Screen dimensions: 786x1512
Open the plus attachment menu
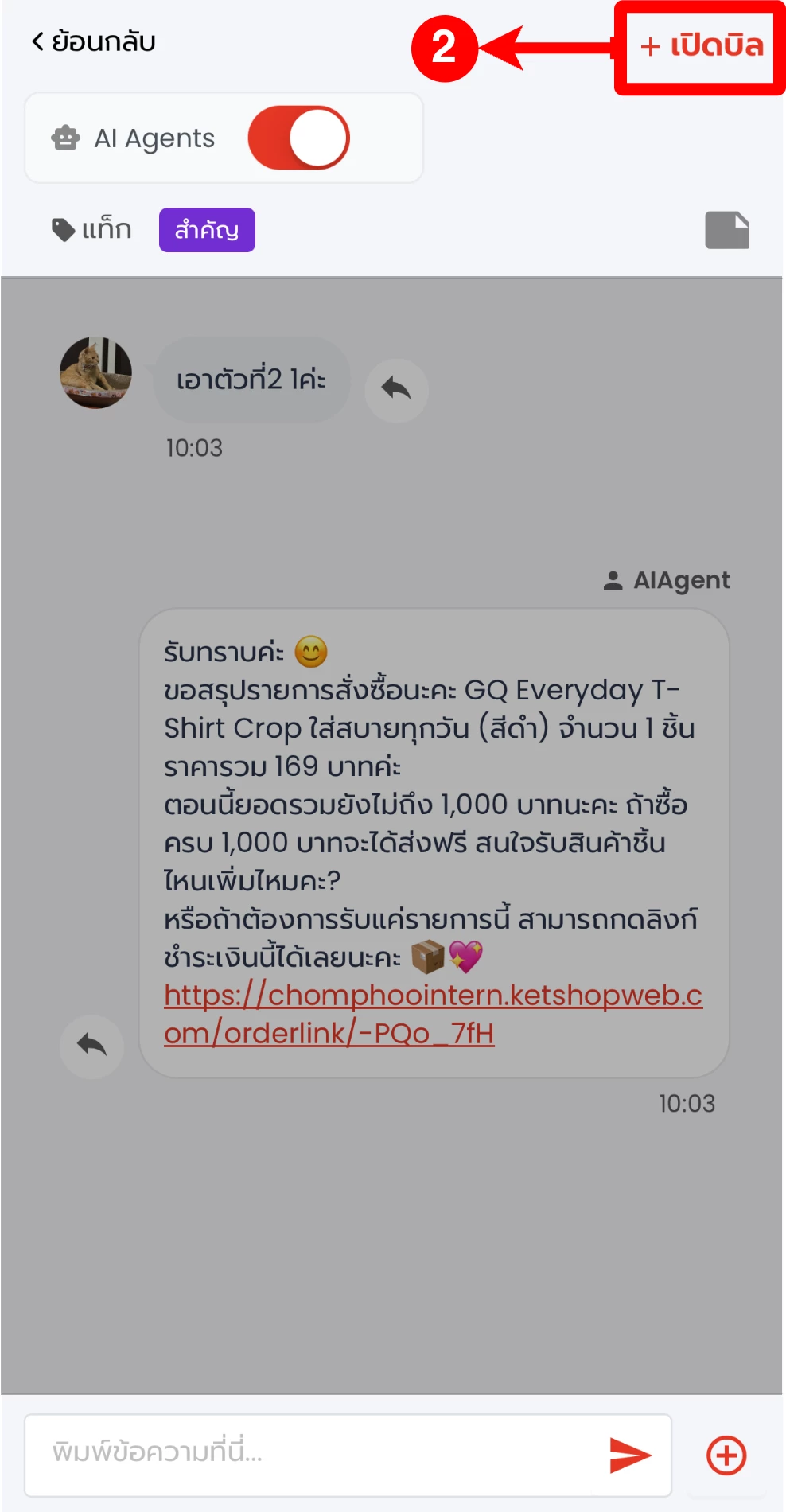click(x=726, y=1455)
